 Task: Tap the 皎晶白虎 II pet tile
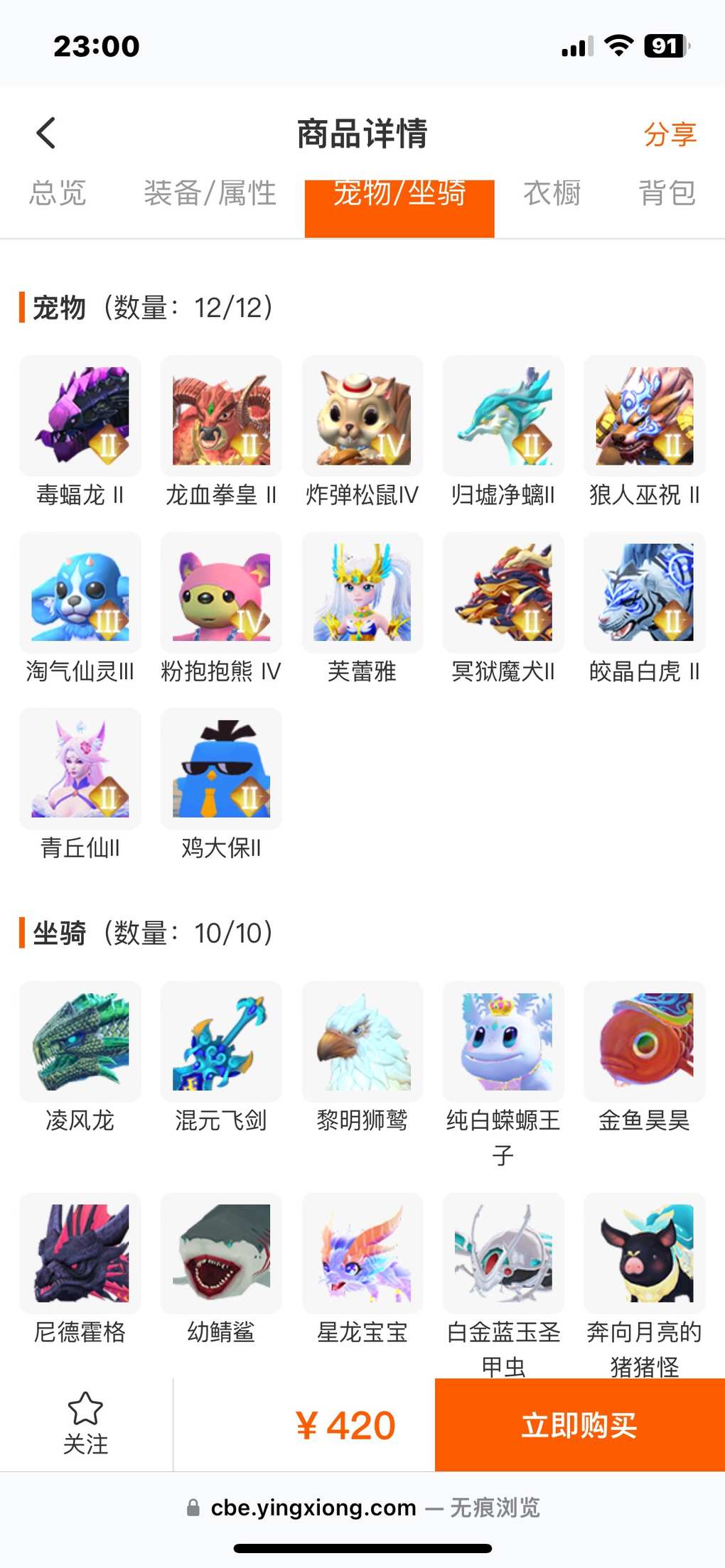coord(645,593)
